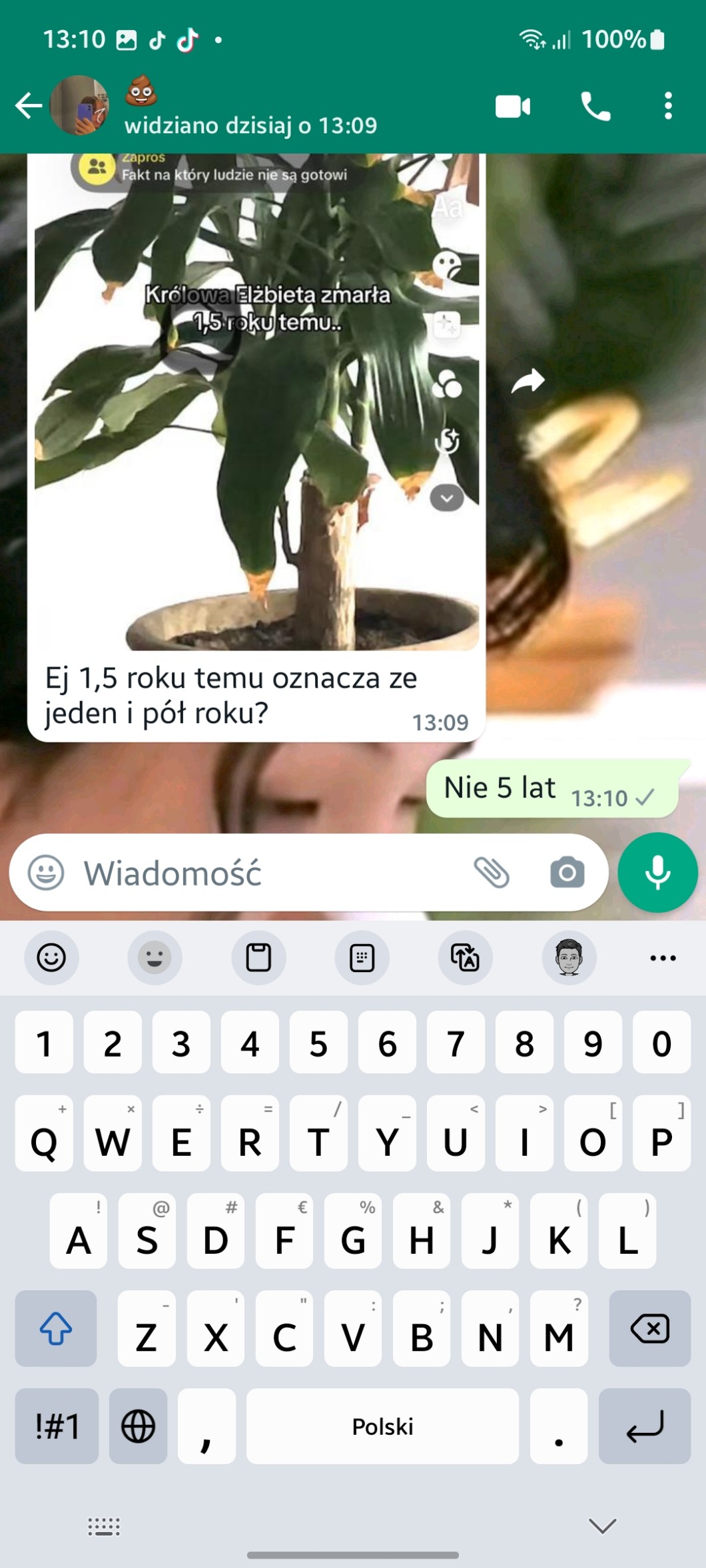Go back to the chat list
The height and width of the screenshot is (1568, 706).
point(29,105)
